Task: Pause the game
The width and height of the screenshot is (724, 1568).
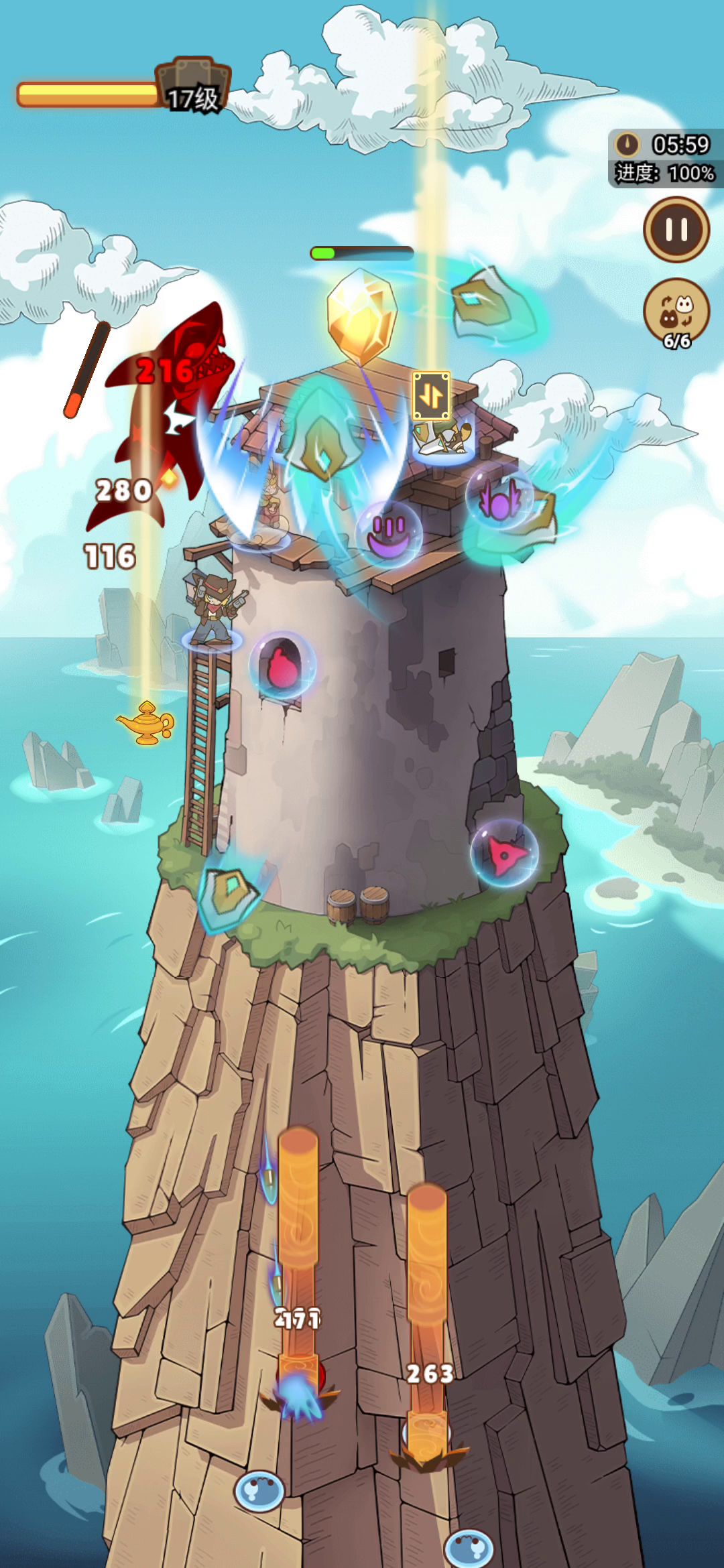Action: tap(676, 230)
